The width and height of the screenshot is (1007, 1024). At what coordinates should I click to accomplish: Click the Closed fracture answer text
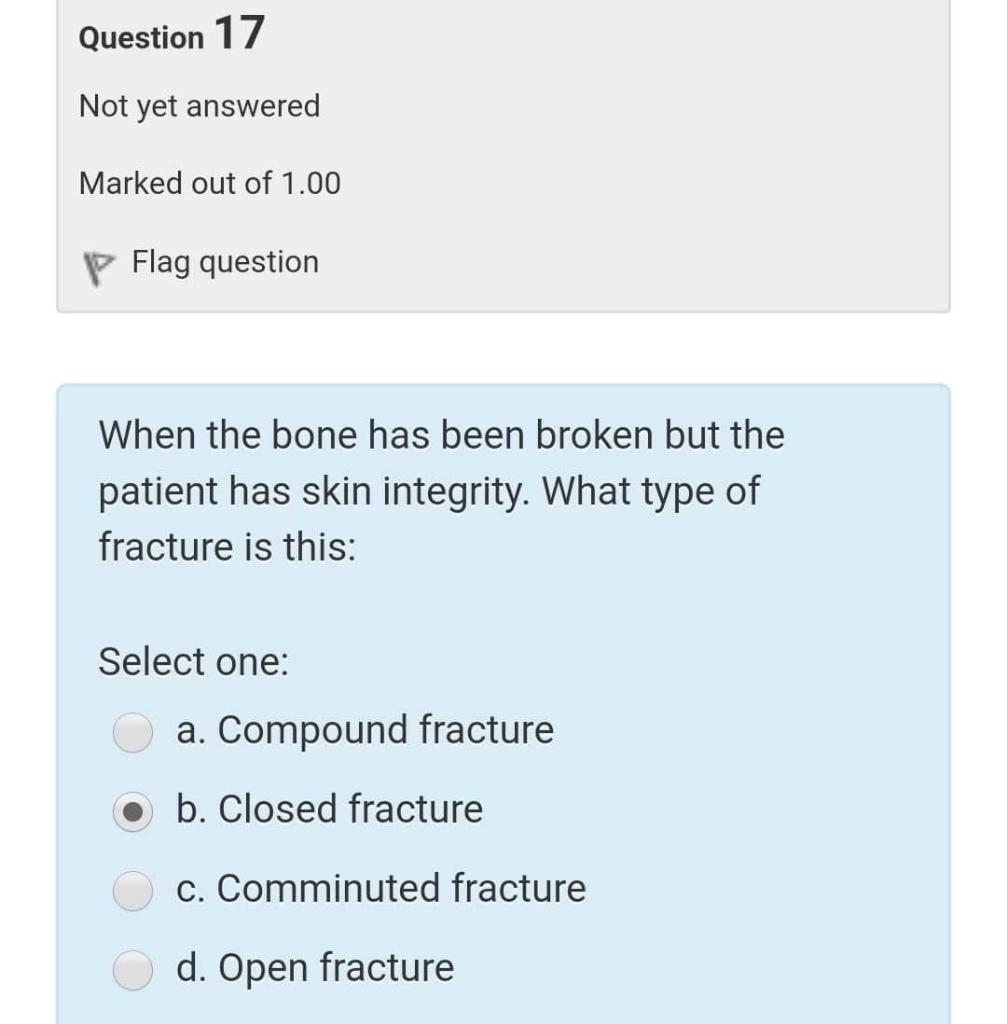pyautogui.click(x=329, y=810)
